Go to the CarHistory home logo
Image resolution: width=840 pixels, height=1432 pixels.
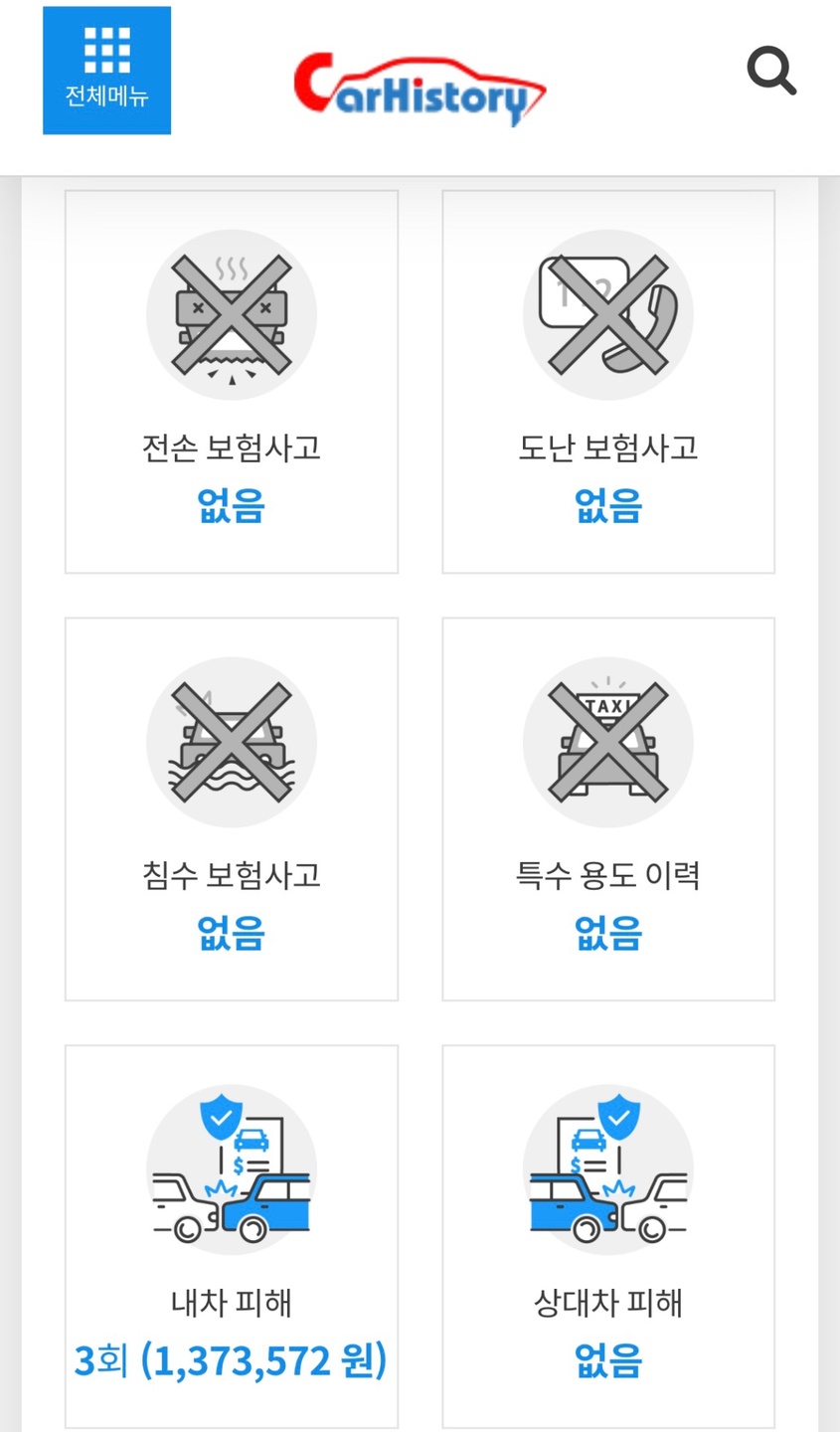tap(420, 89)
